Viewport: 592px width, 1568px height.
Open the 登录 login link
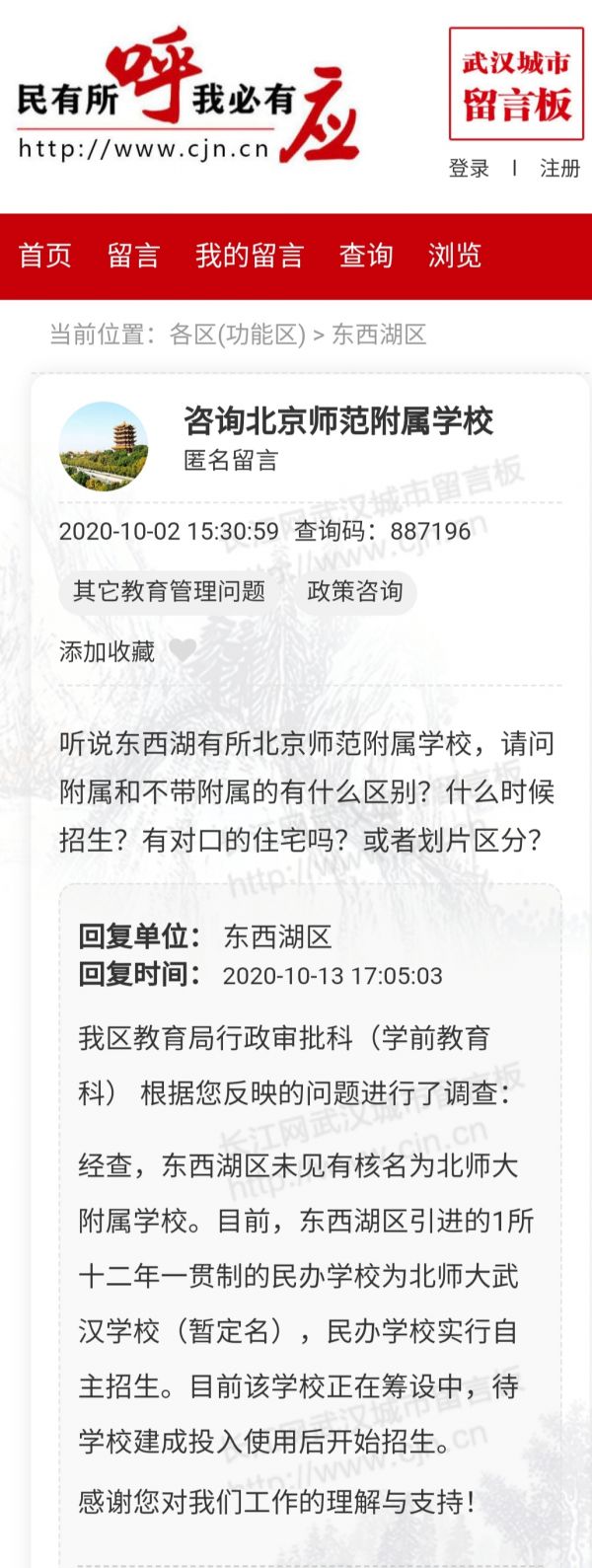(x=469, y=169)
